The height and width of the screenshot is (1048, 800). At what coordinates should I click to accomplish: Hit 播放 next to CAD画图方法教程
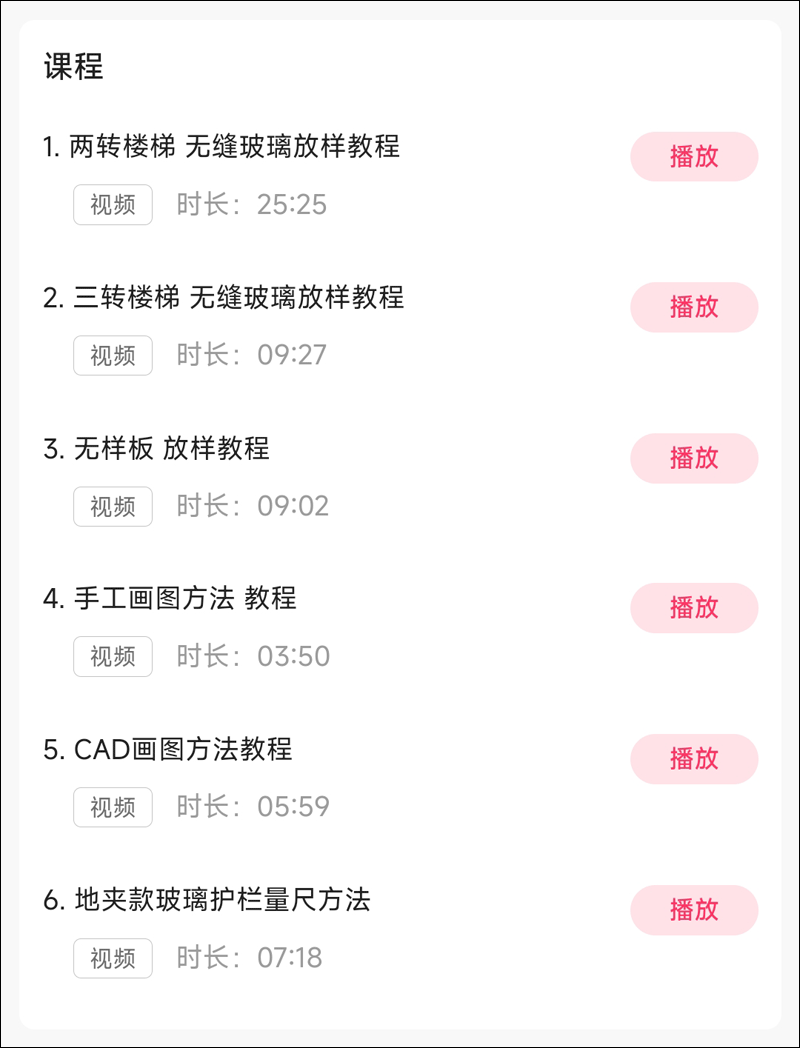coord(694,759)
